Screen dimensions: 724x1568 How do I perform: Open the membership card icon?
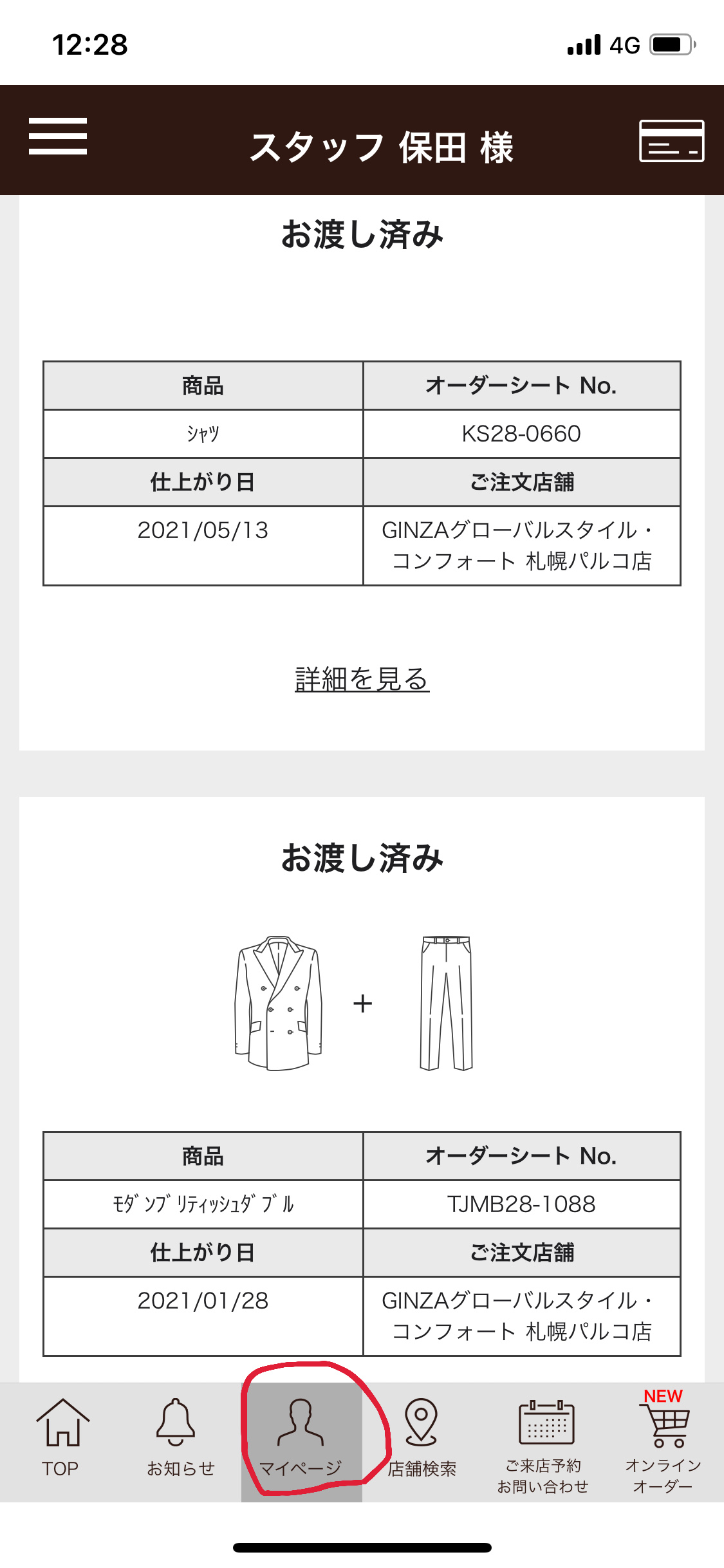671,141
